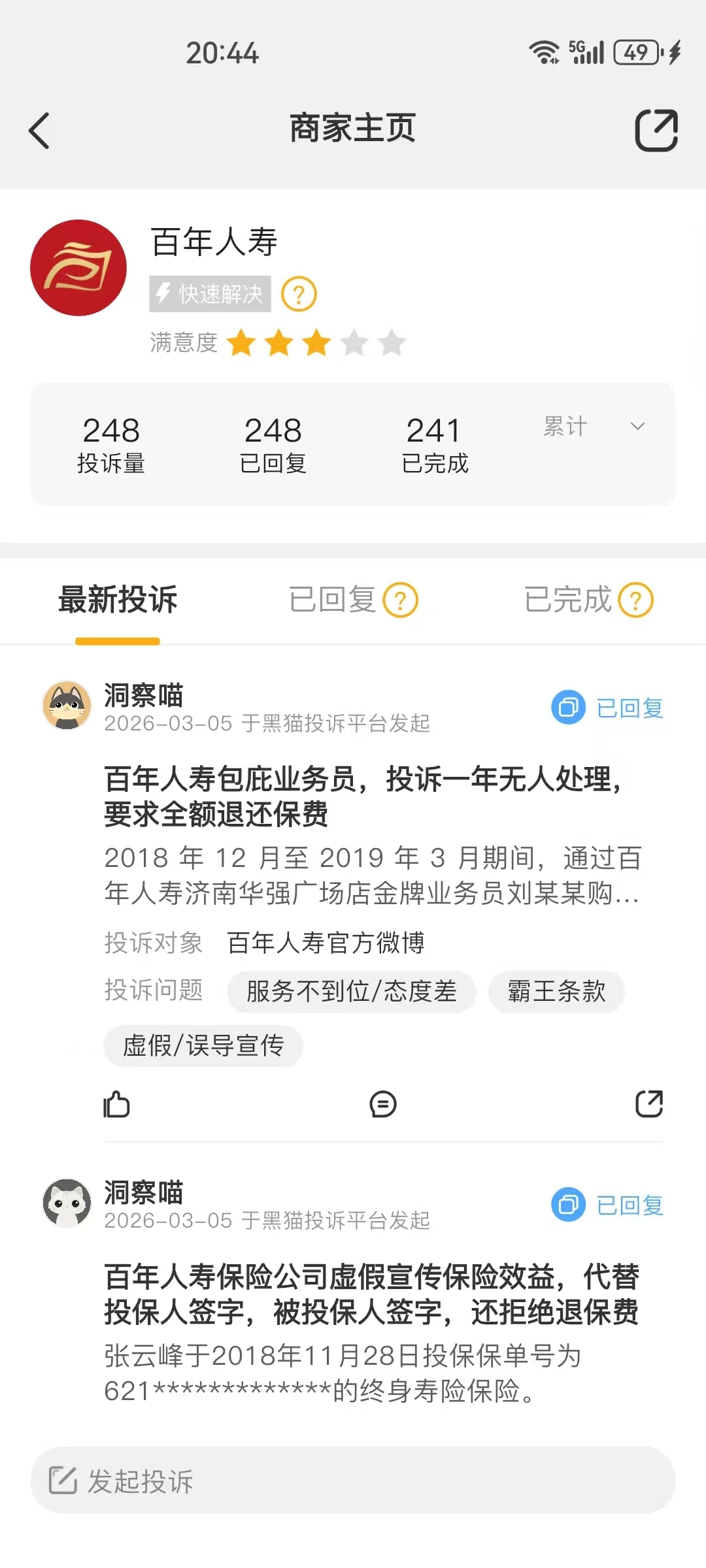Go back from the 商家主页 page
This screenshot has width=706, height=1568.
pyautogui.click(x=40, y=131)
